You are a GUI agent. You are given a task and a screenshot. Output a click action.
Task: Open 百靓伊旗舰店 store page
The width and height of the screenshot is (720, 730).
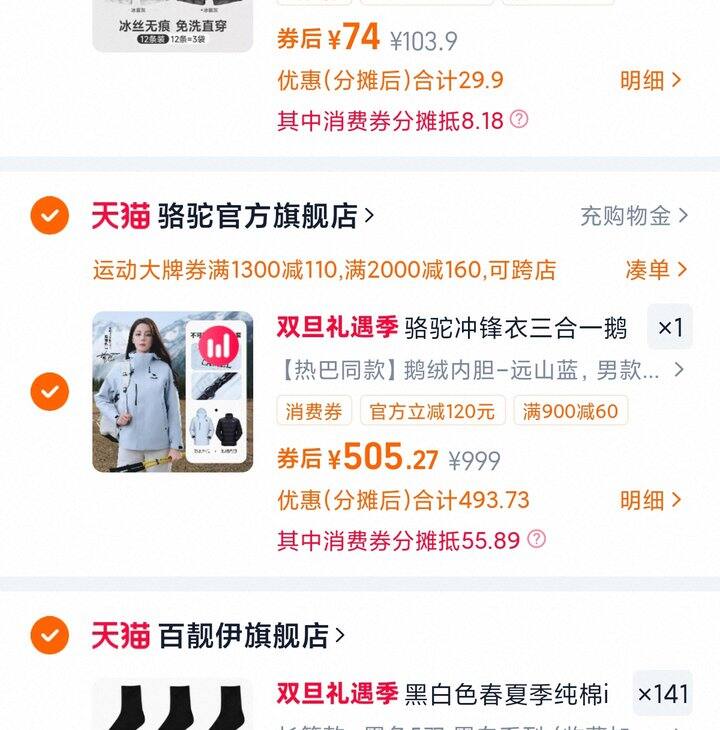tap(250, 635)
